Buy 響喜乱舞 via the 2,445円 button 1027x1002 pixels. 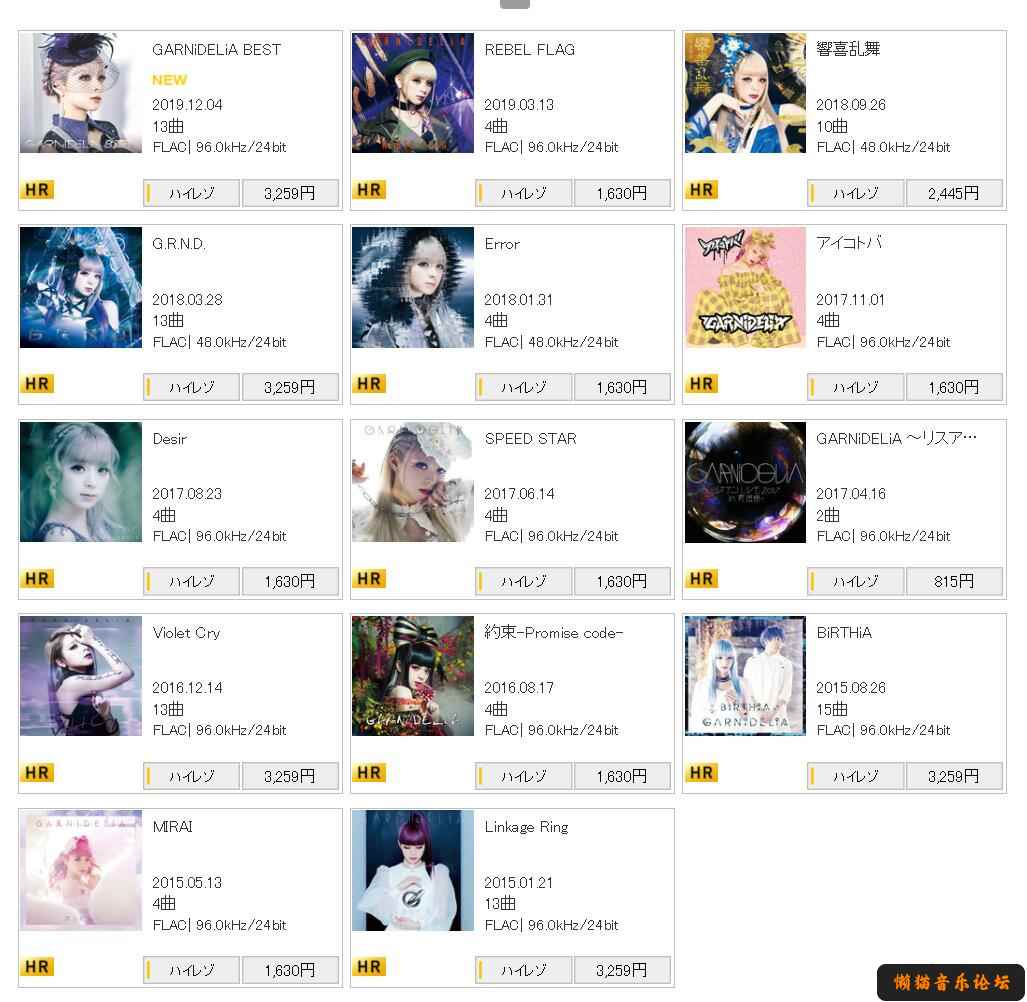pyautogui.click(x=953, y=193)
